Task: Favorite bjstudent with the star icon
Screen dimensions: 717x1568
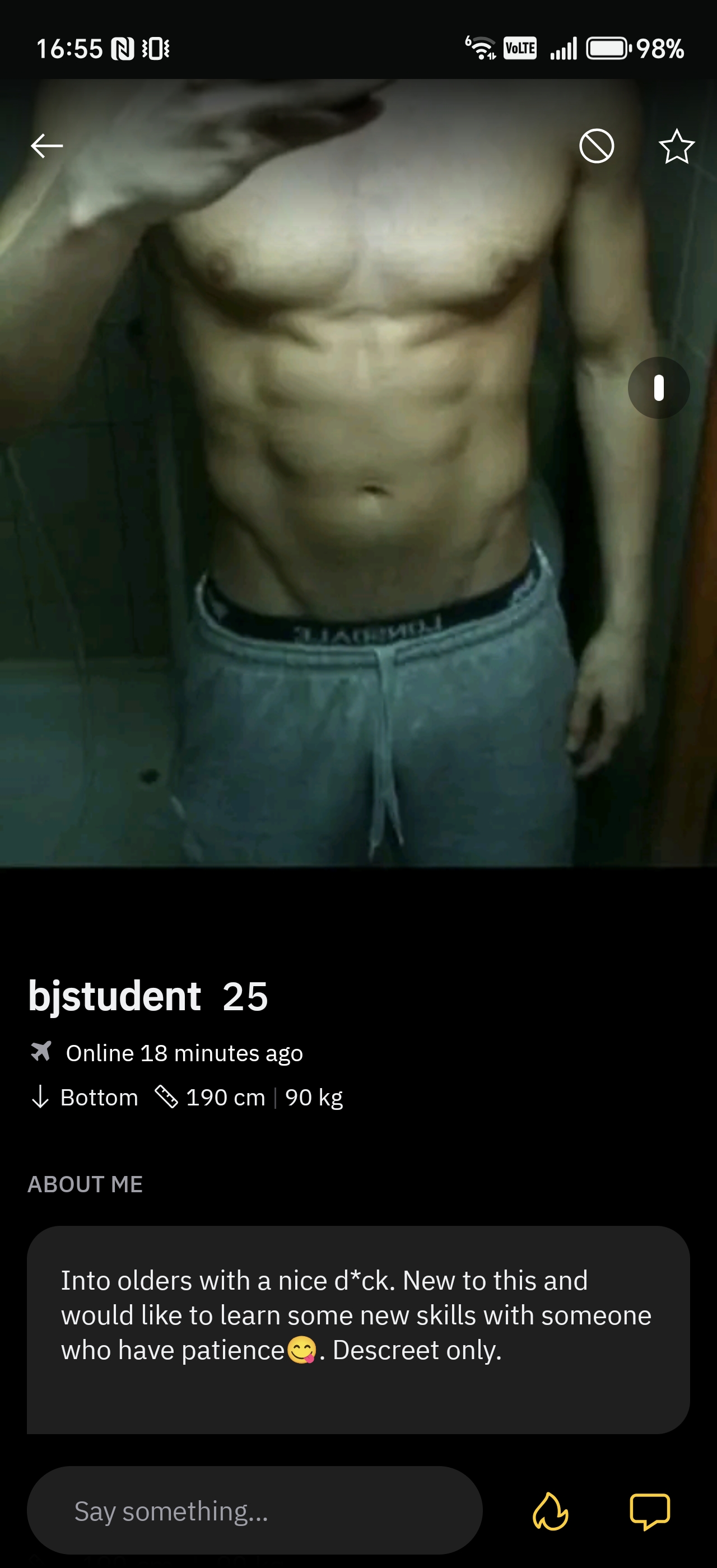Action: [677, 146]
